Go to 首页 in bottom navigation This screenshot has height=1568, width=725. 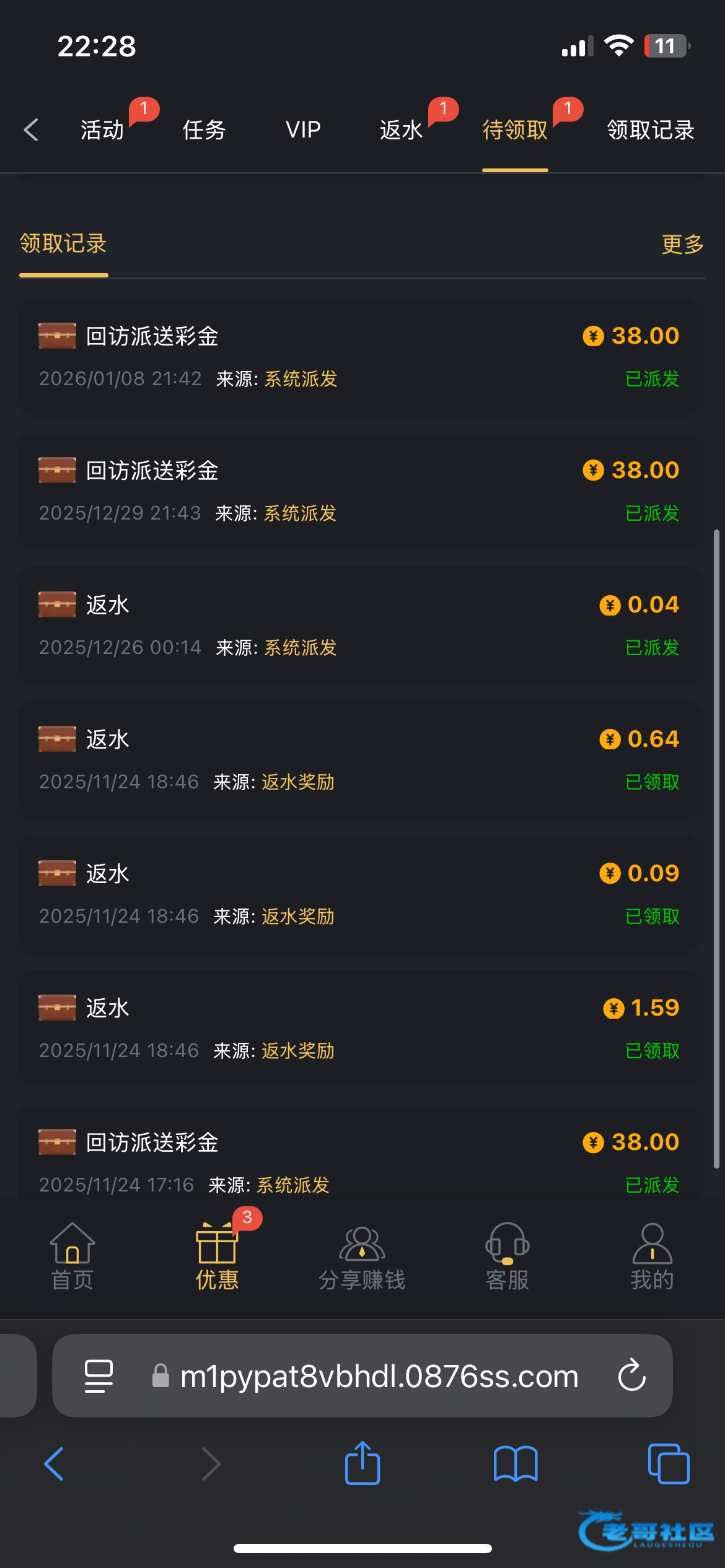click(x=72, y=1257)
